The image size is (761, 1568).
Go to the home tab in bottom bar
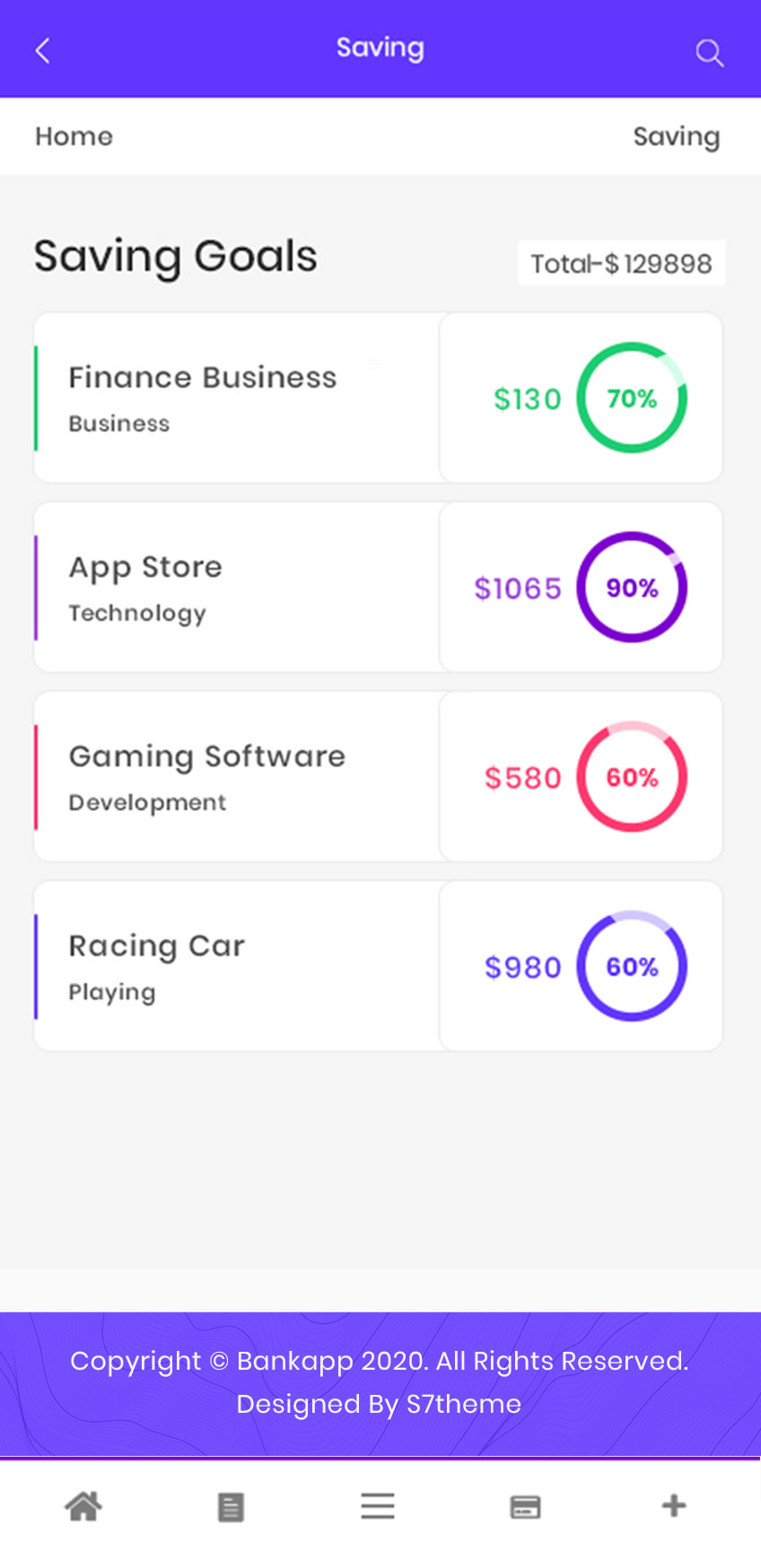(x=83, y=1506)
